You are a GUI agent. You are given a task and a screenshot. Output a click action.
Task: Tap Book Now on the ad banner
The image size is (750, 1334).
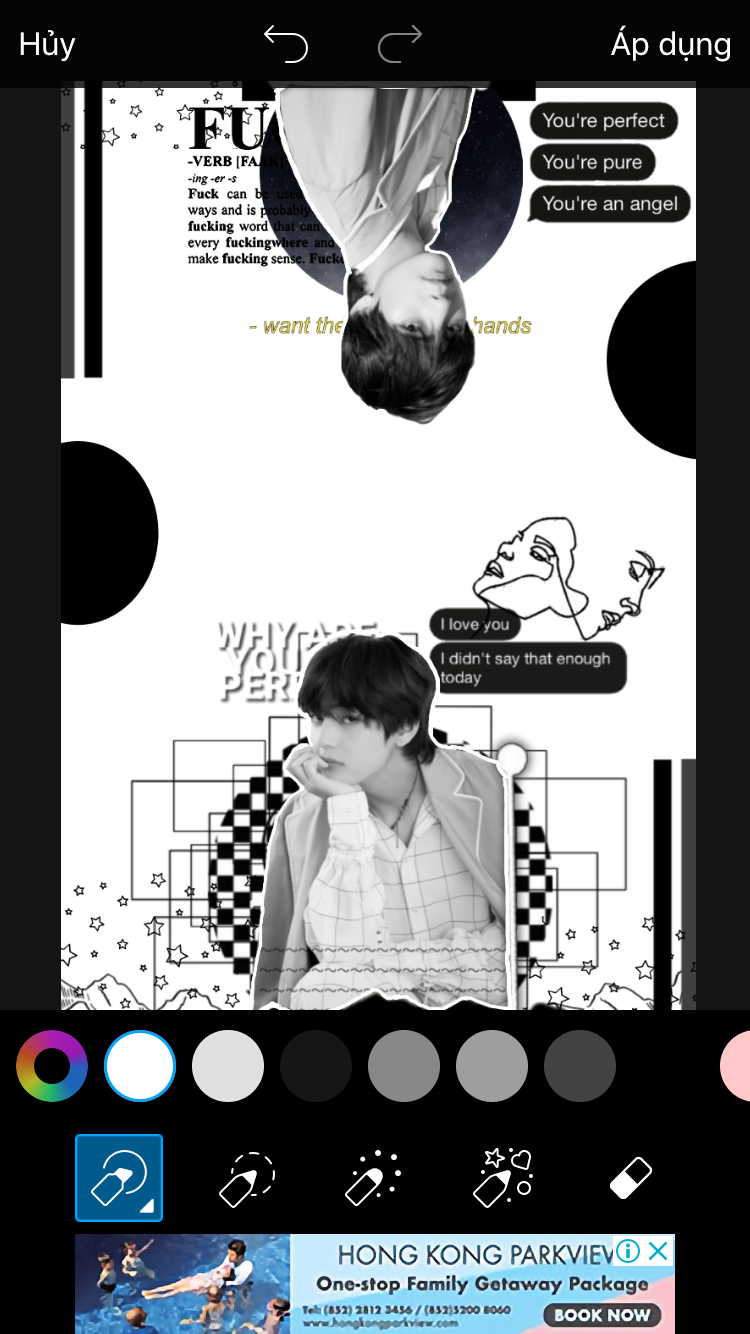pyautogui.click(x=602, y=1315)
